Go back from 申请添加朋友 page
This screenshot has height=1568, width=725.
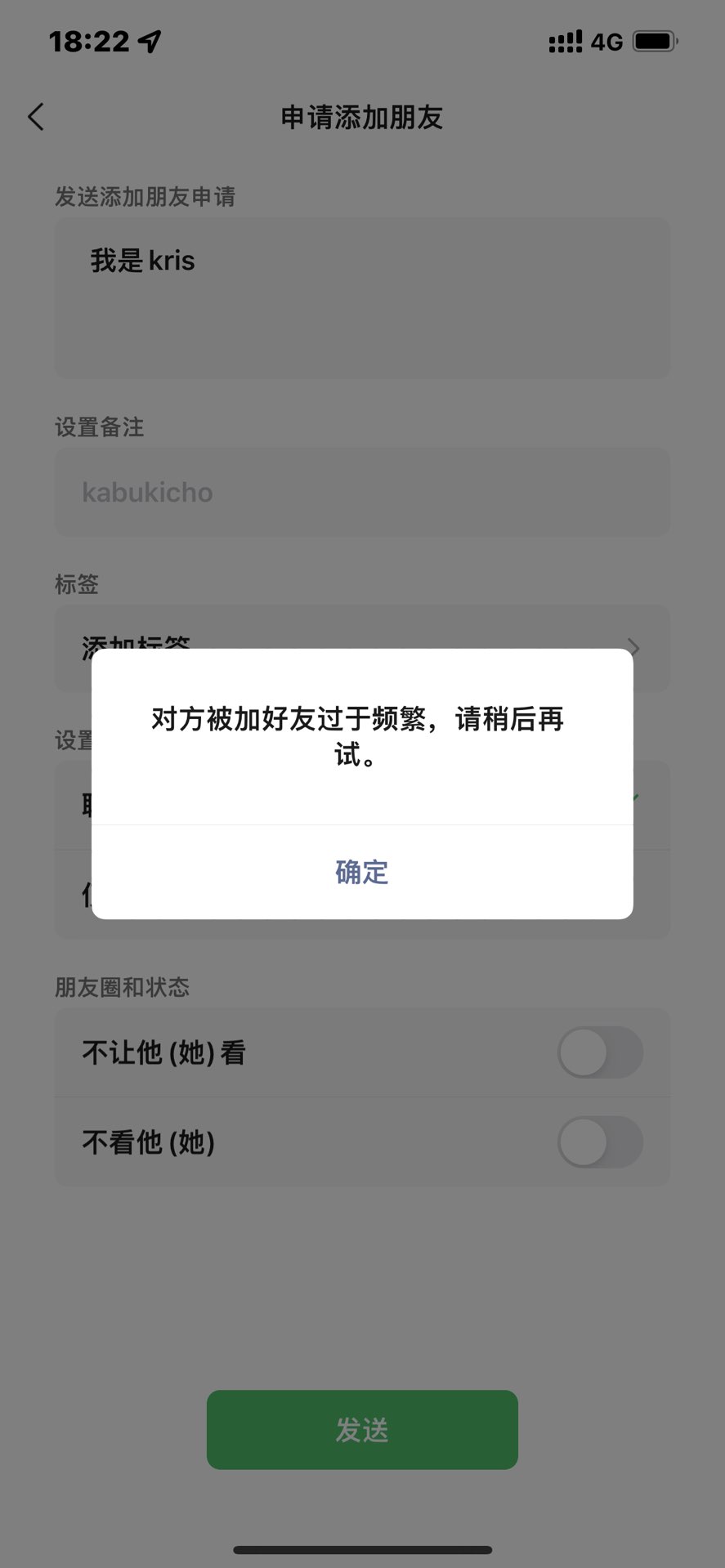36,117
